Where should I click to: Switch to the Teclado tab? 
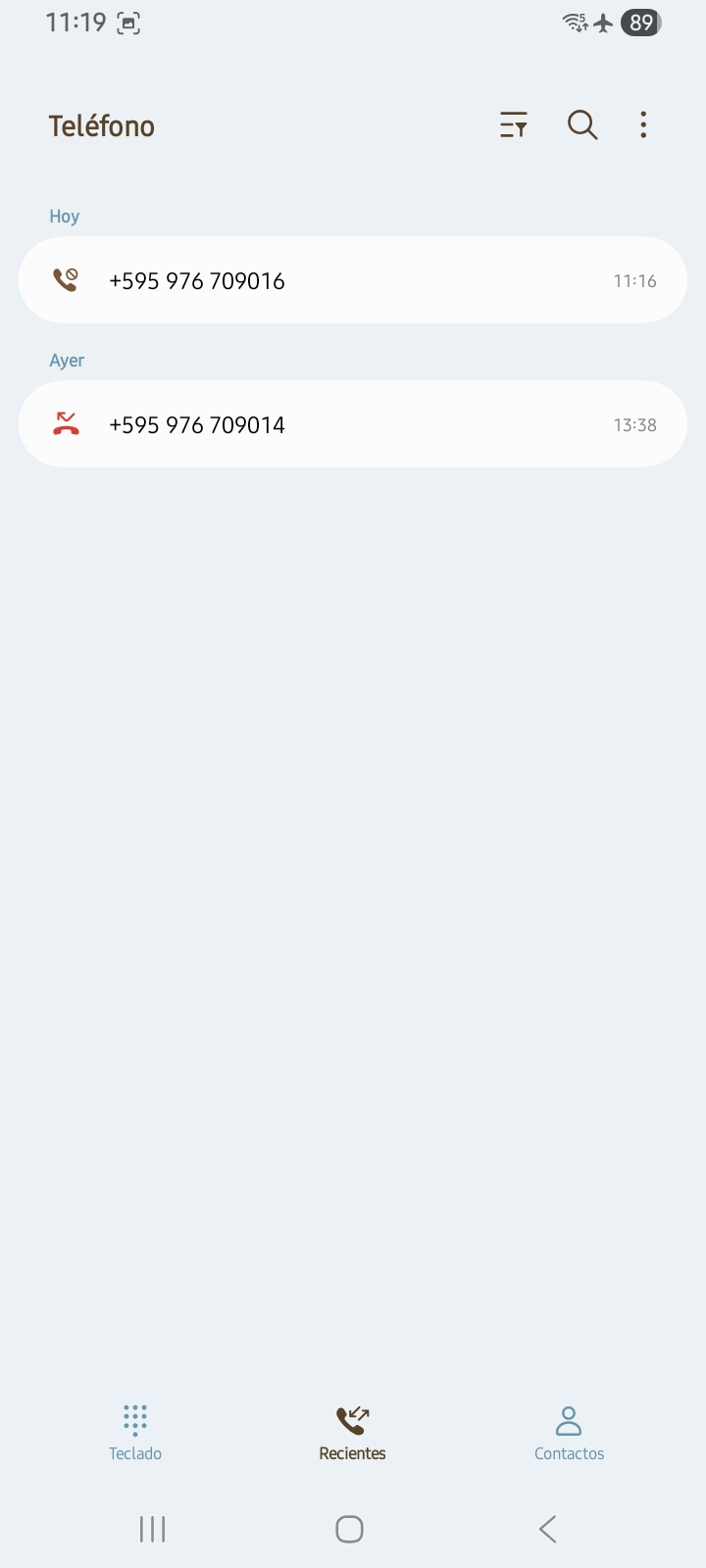click(x=135, y=1432)
